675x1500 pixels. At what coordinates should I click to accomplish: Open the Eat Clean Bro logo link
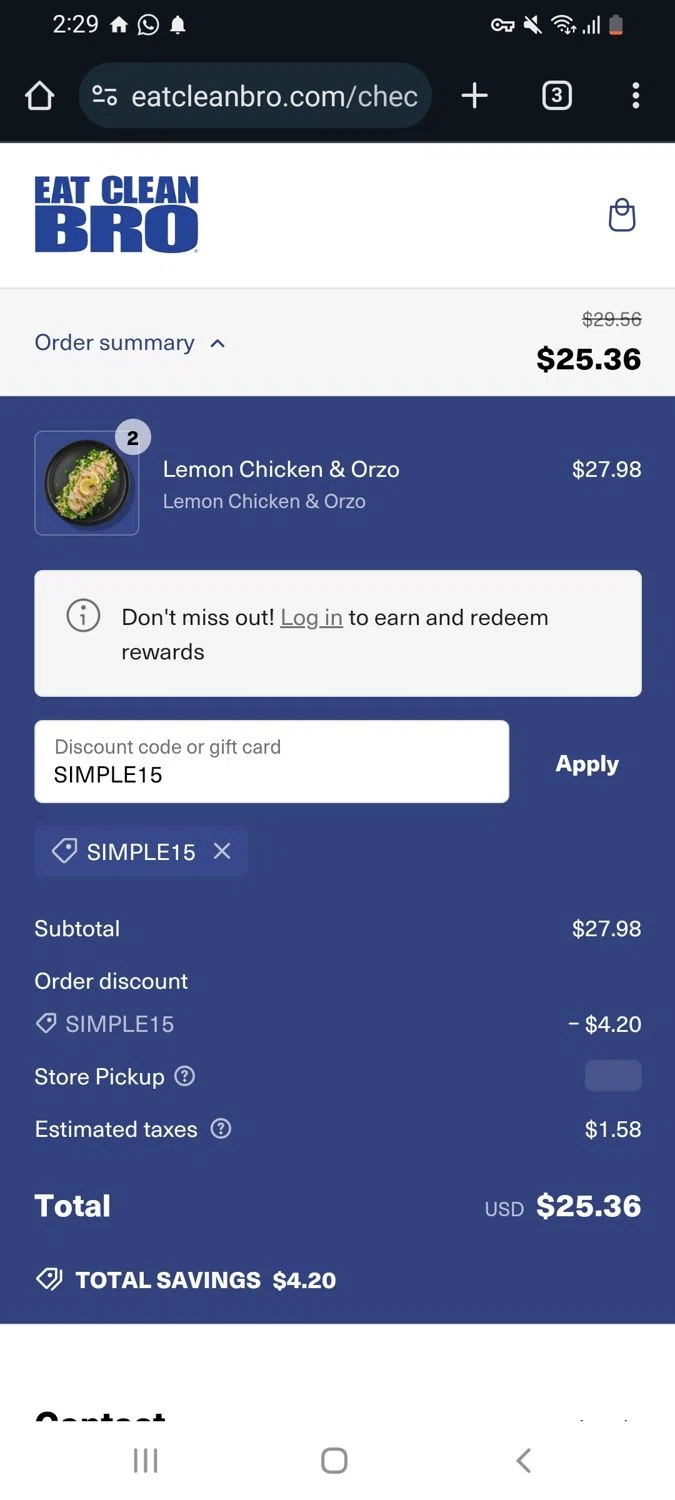(x=116, y=215)
